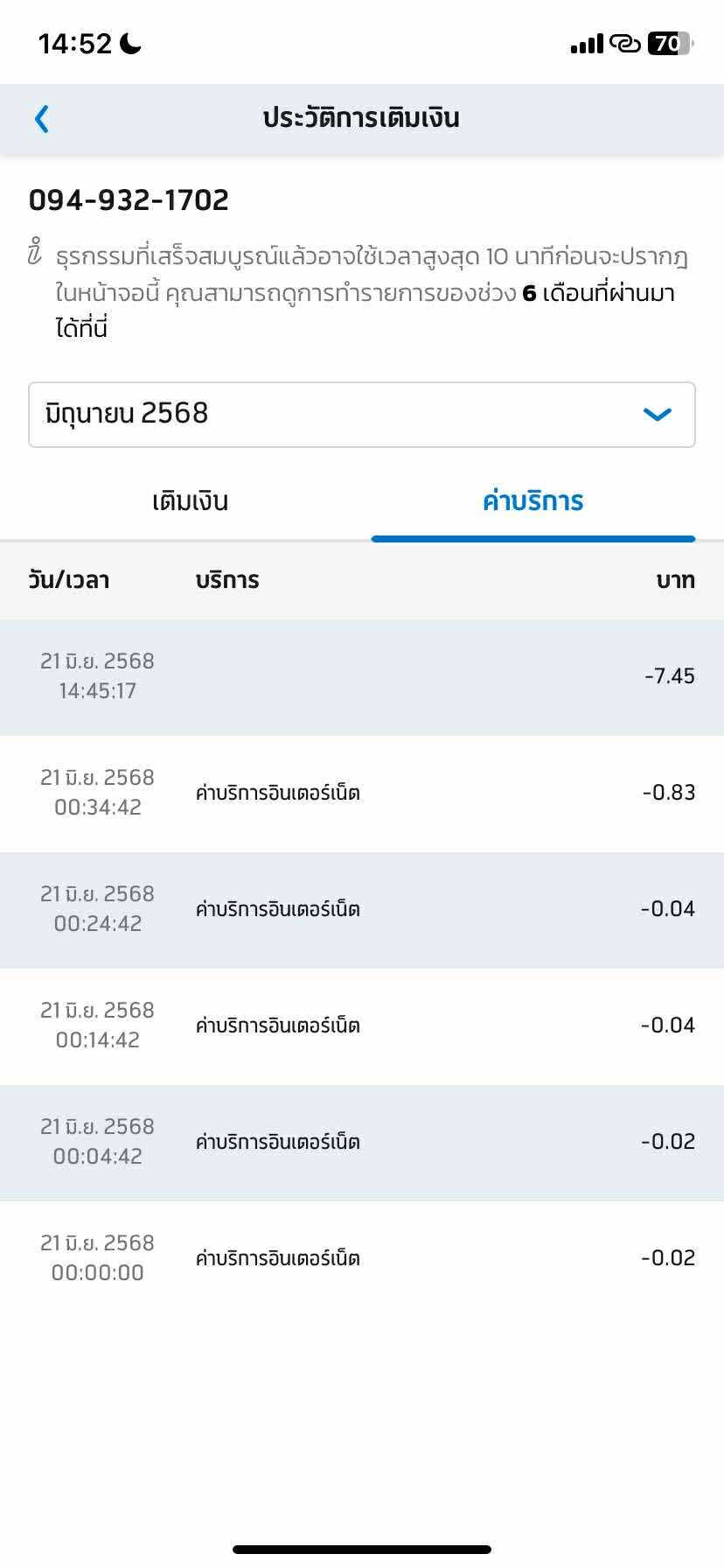Select the ค่าบริการ tab
Viewport: 724px width, 1568px height.
(x=533, y=501)
